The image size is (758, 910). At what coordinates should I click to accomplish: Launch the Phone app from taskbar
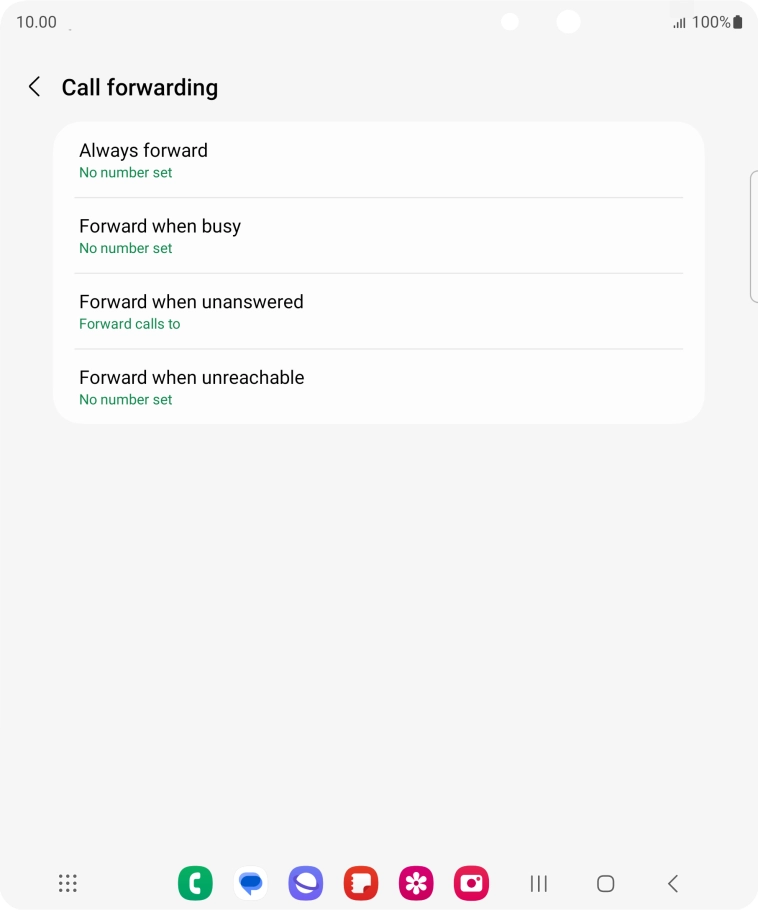tap(195, 883)
